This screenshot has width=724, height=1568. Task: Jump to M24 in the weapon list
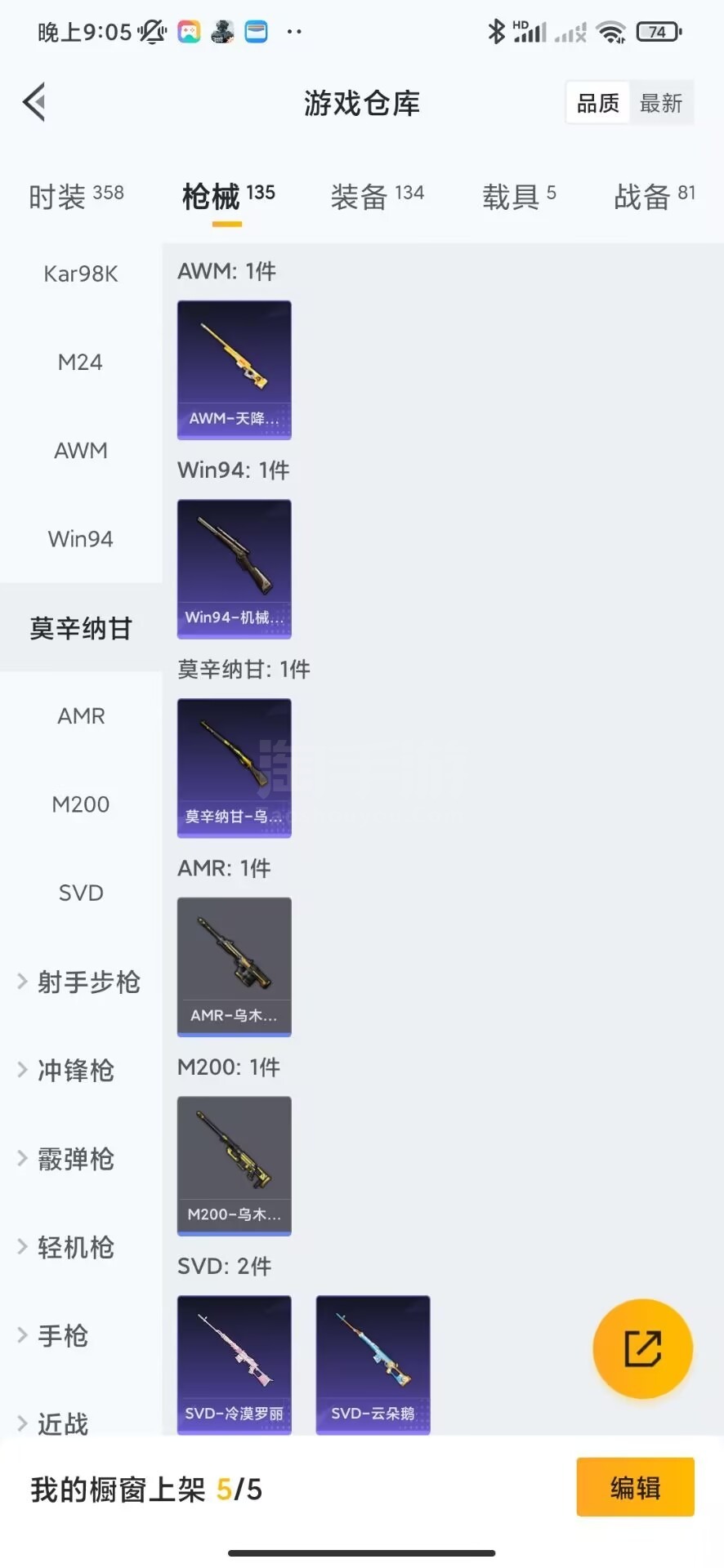click(81, 362)
